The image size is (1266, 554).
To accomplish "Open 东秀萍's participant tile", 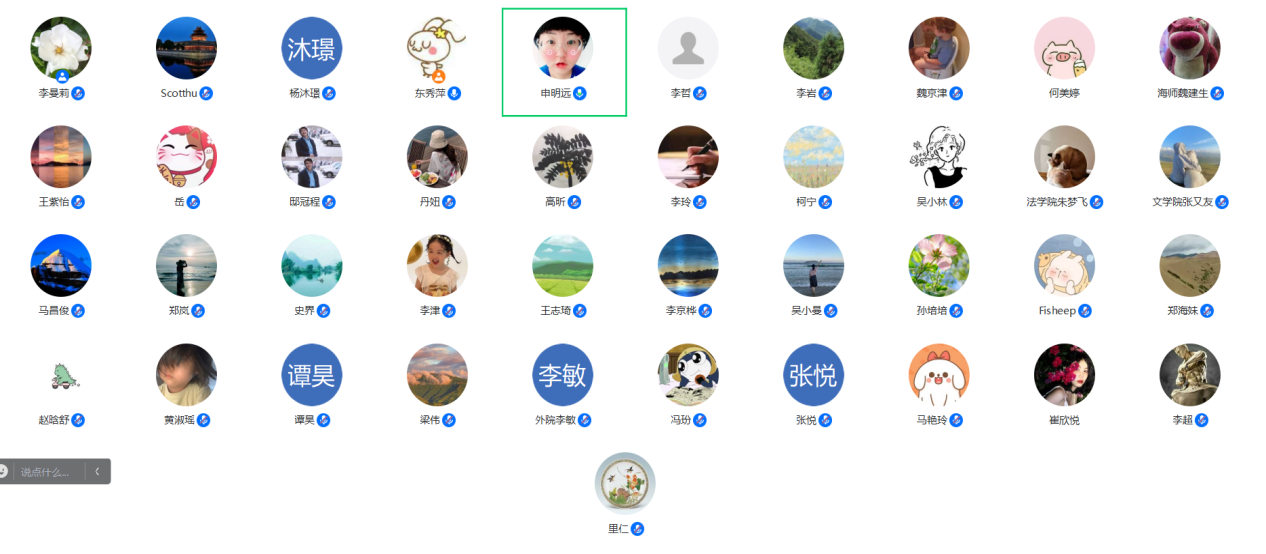I will [437, 48].
